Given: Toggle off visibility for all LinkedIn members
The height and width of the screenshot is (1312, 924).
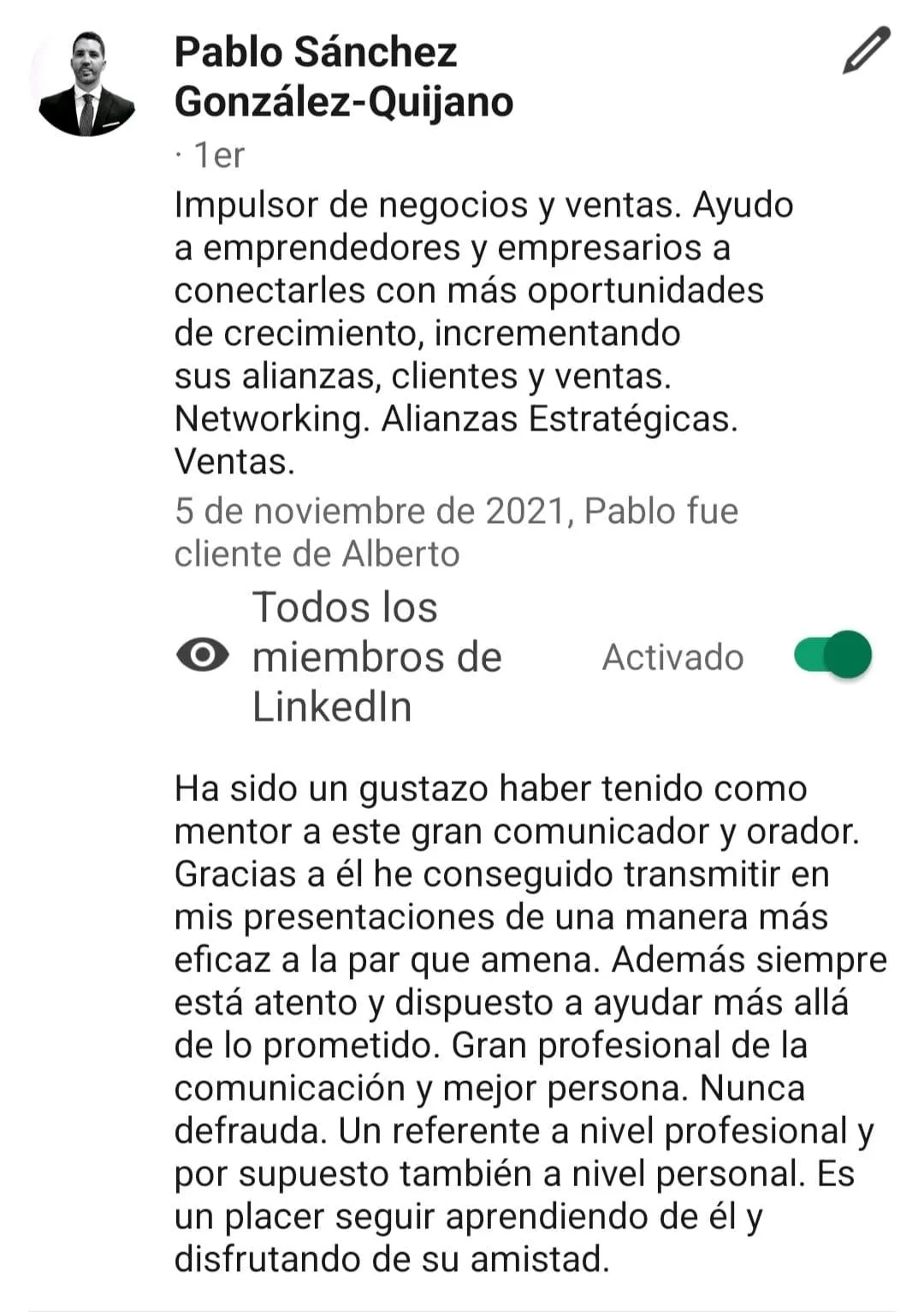Looking at the screenshot, I should pos(832,656).
